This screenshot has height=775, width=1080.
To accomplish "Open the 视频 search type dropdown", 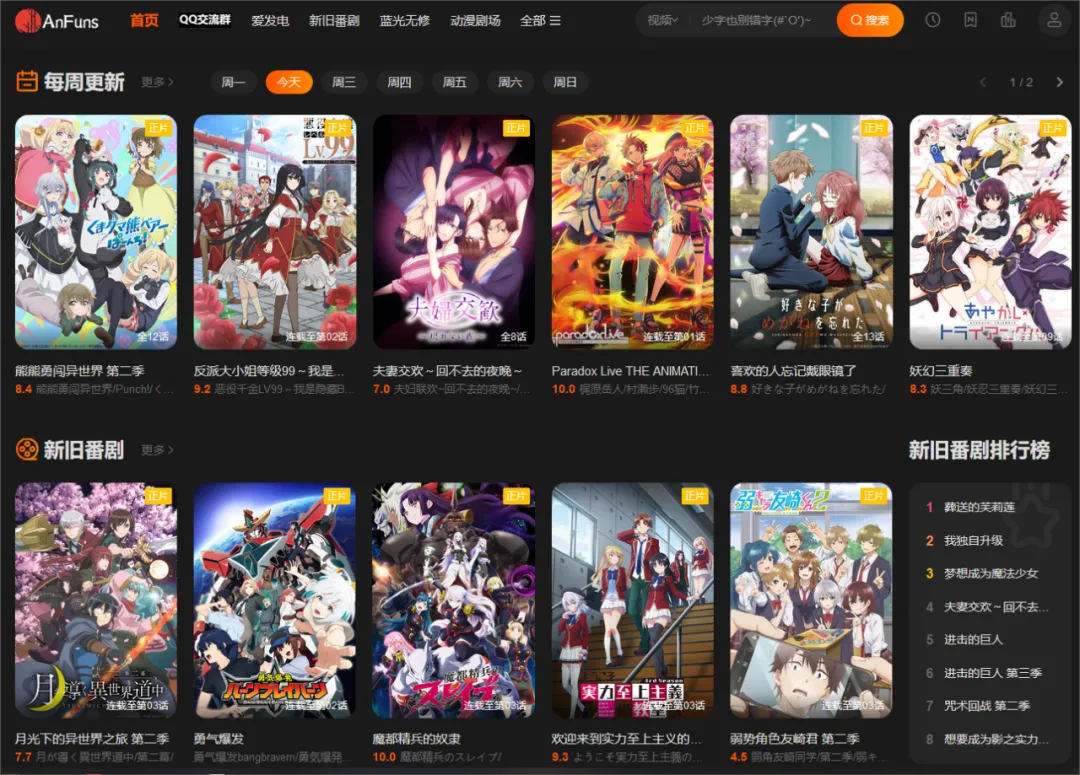I will [x=662, y=20].
